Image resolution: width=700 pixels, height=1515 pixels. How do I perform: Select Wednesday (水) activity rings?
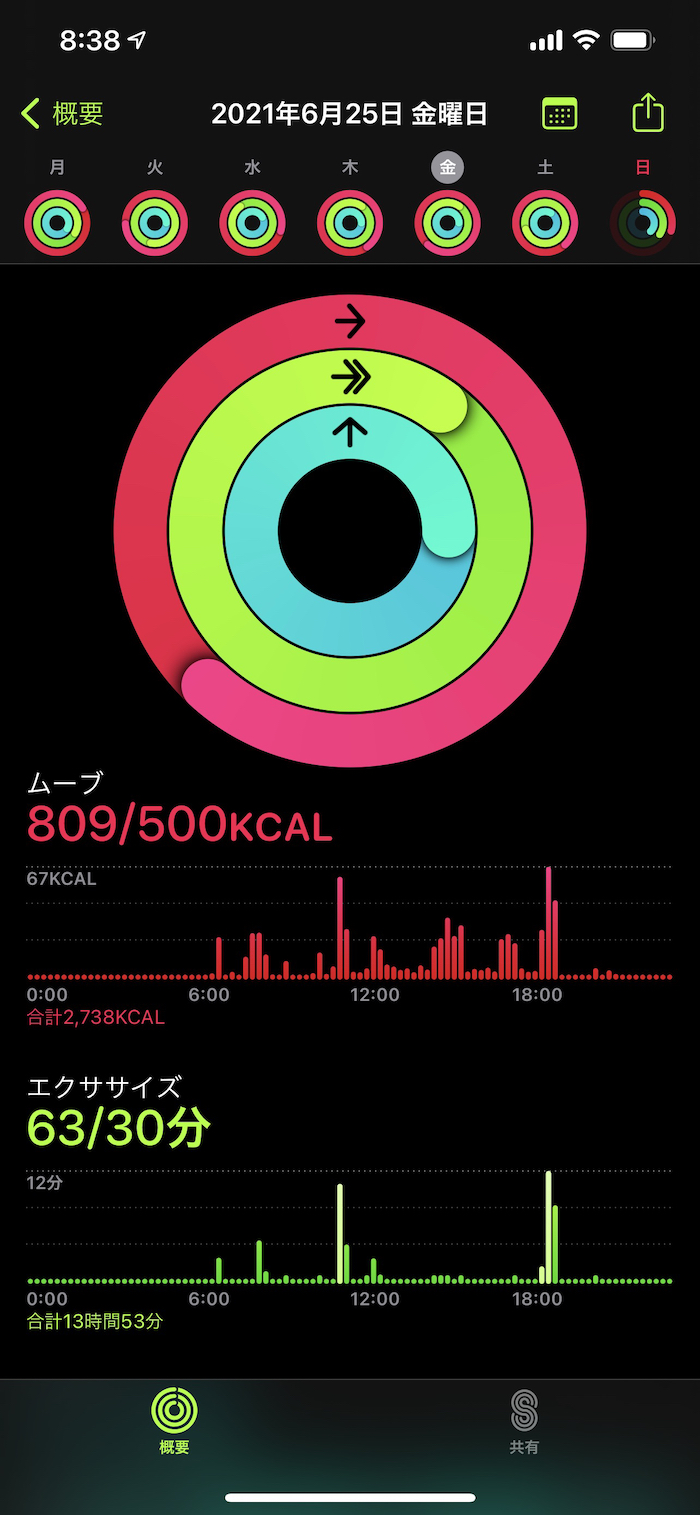point(252,222)
